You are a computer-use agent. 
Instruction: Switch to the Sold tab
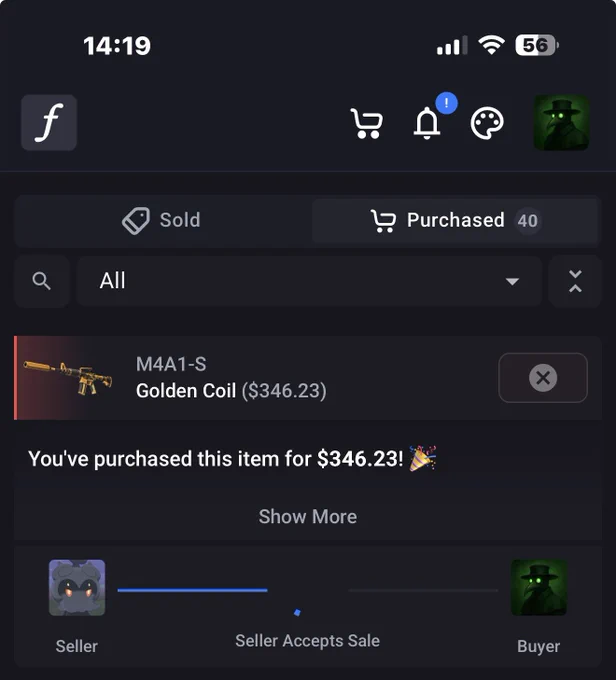click(162, 220)
